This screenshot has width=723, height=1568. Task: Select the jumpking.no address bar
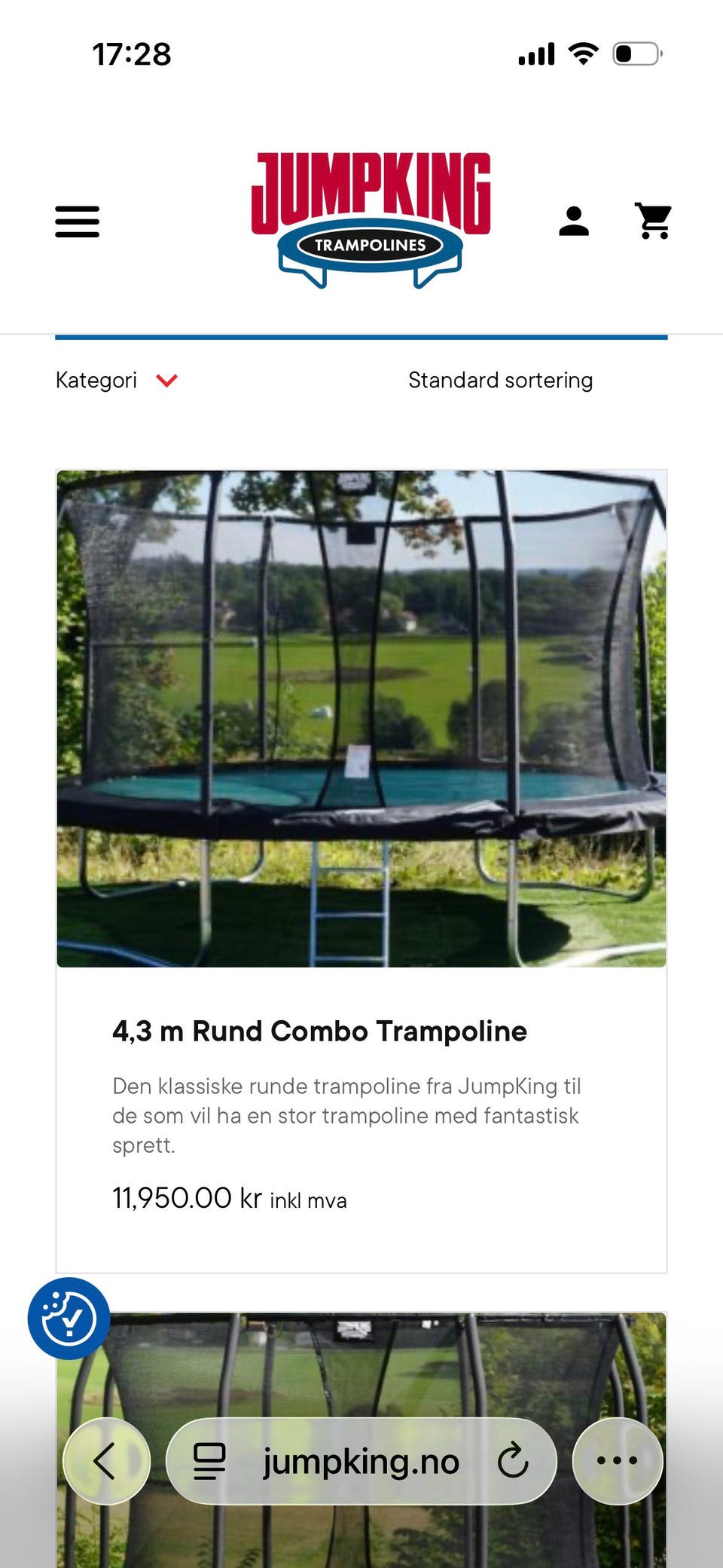tap(361, 1459)
